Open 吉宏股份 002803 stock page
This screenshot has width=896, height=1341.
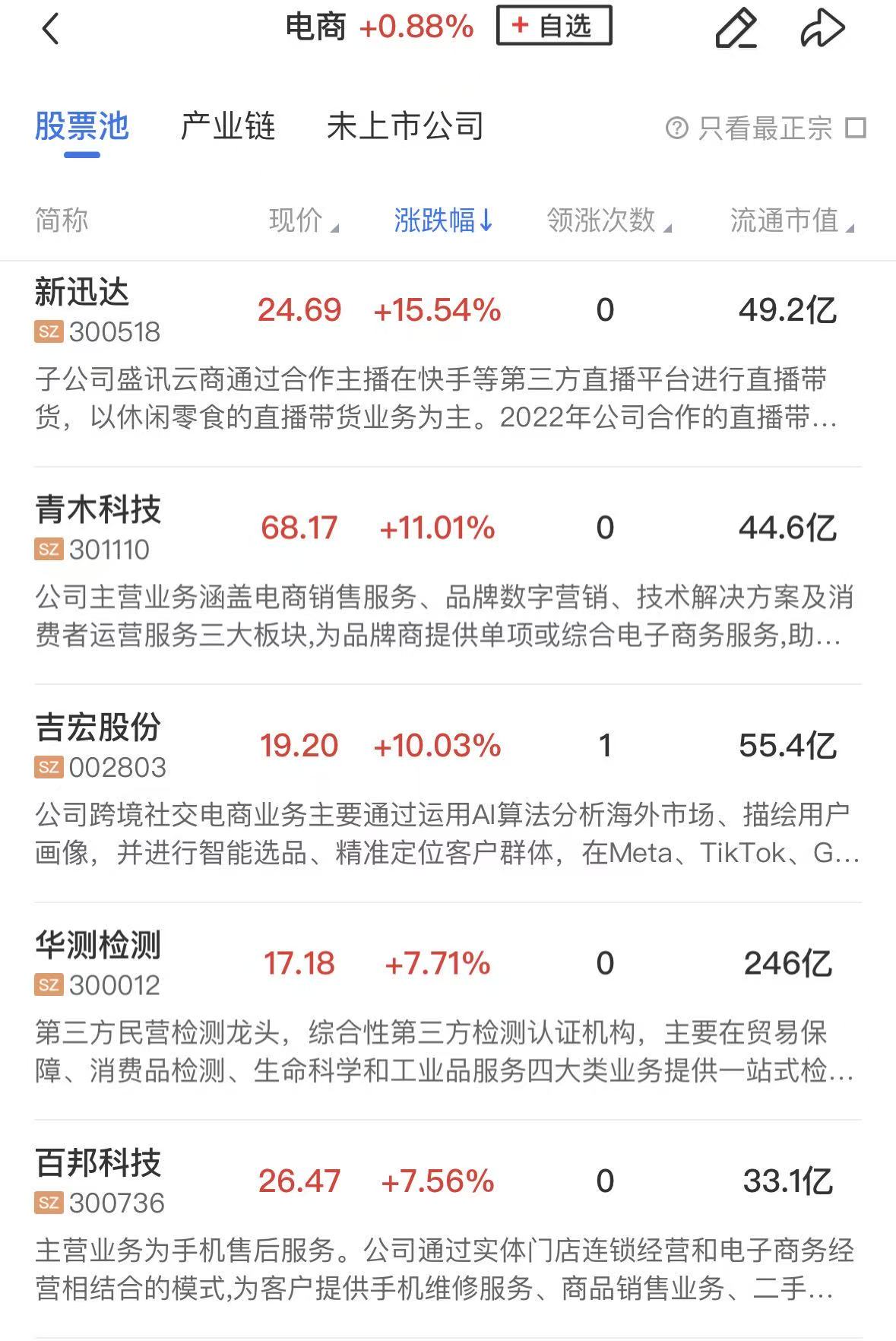point(97,745)
